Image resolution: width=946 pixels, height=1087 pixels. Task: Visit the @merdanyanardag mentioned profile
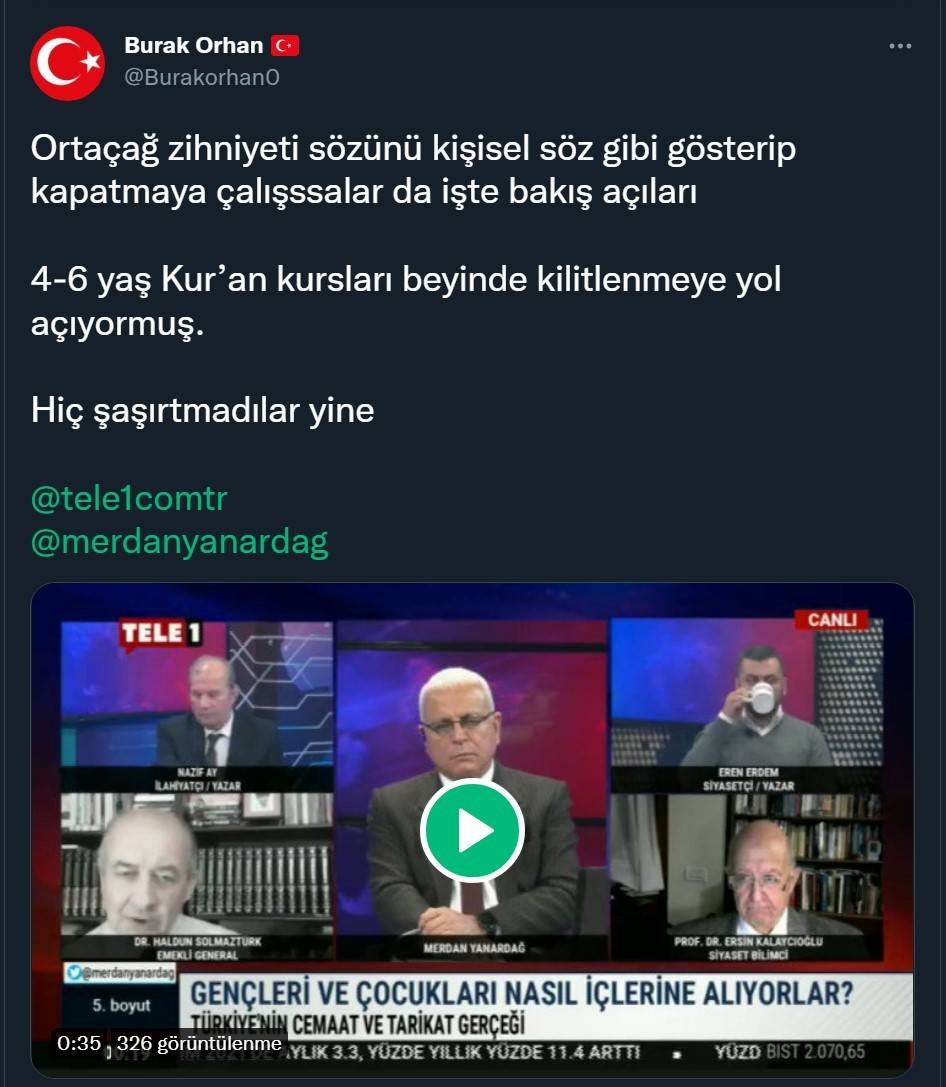coord(179,541)
